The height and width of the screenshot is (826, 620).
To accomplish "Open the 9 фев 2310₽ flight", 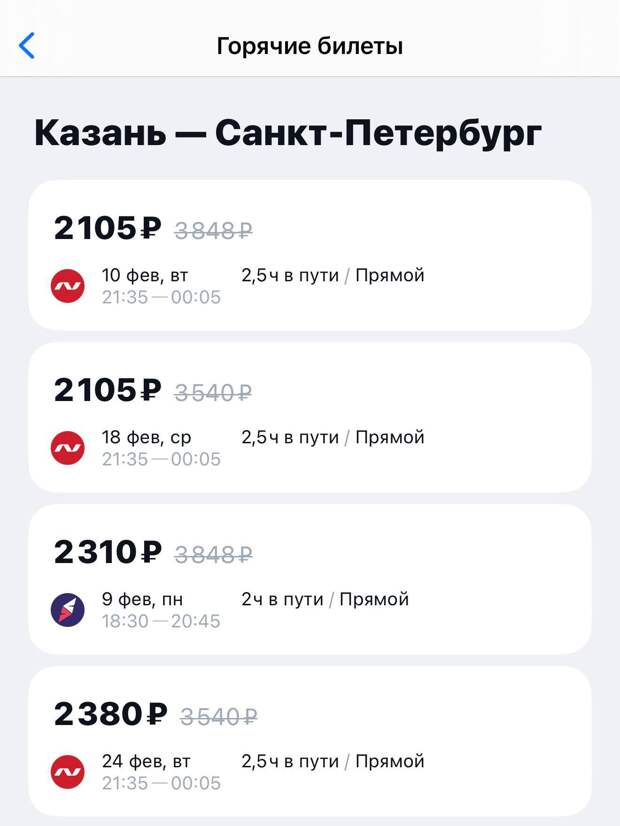I will point(309,579).
